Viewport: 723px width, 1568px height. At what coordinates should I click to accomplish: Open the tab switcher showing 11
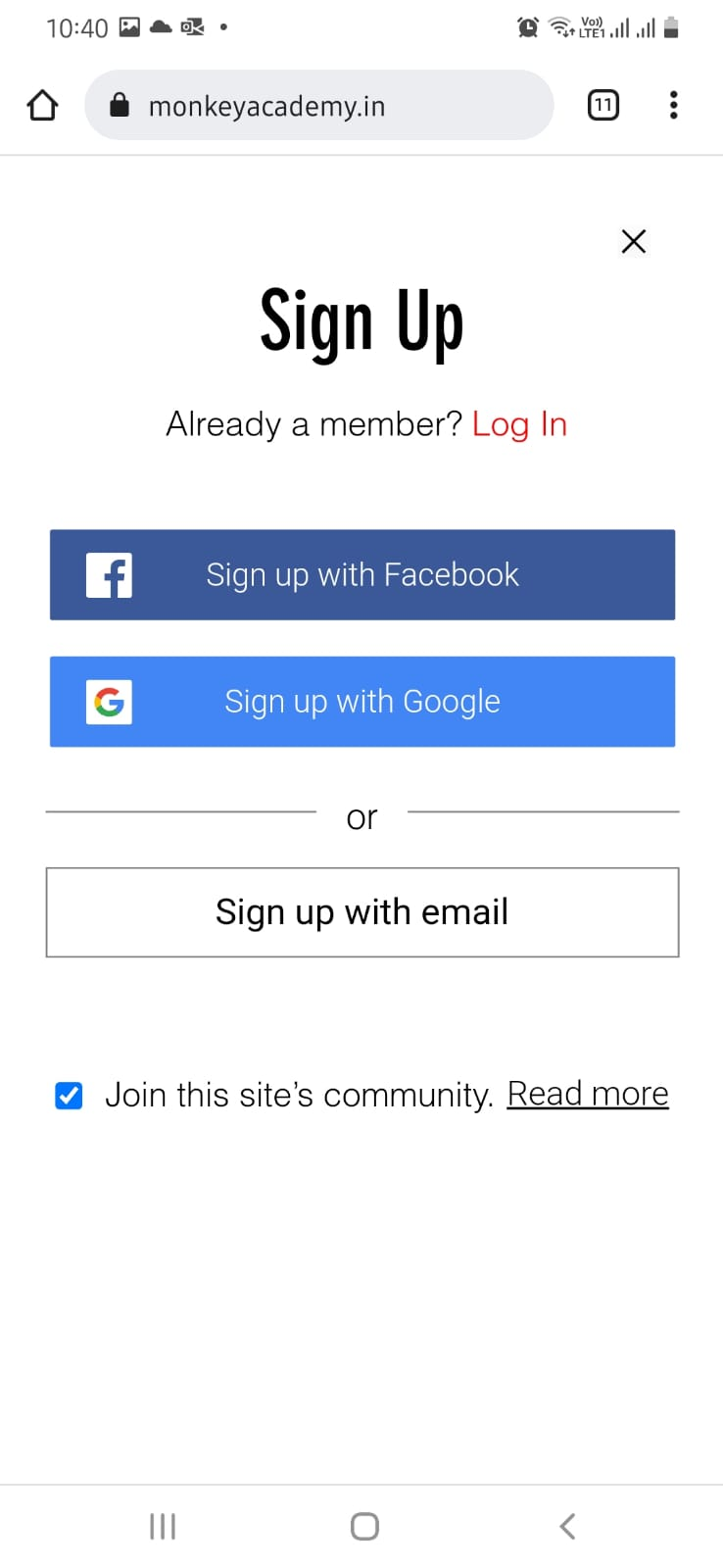coord(603,105)
